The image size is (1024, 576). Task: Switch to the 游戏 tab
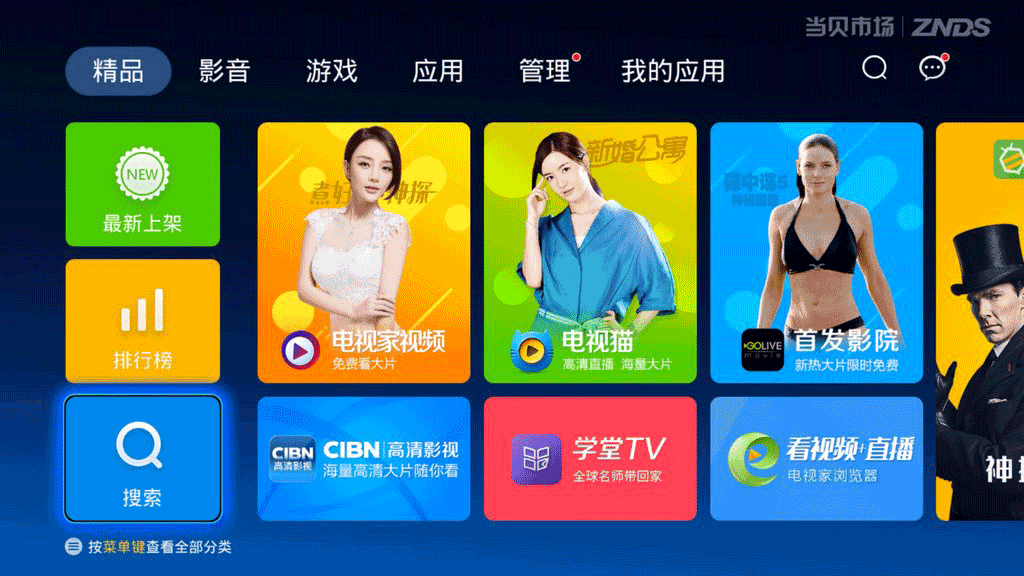[331, 71]
